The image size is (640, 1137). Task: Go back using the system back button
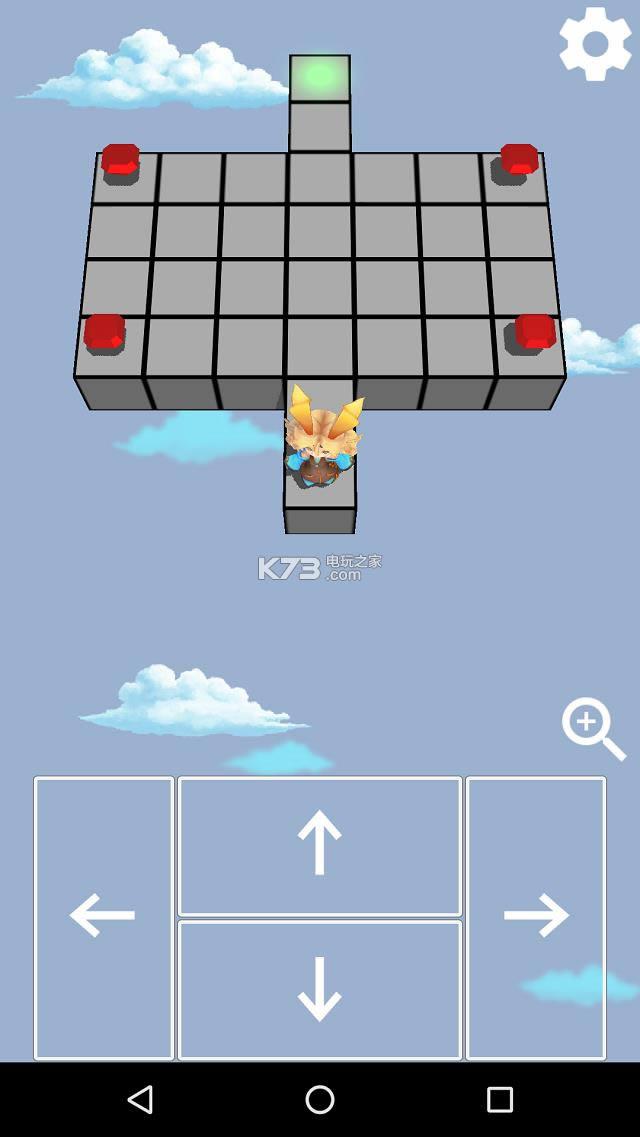(141, 1099)
